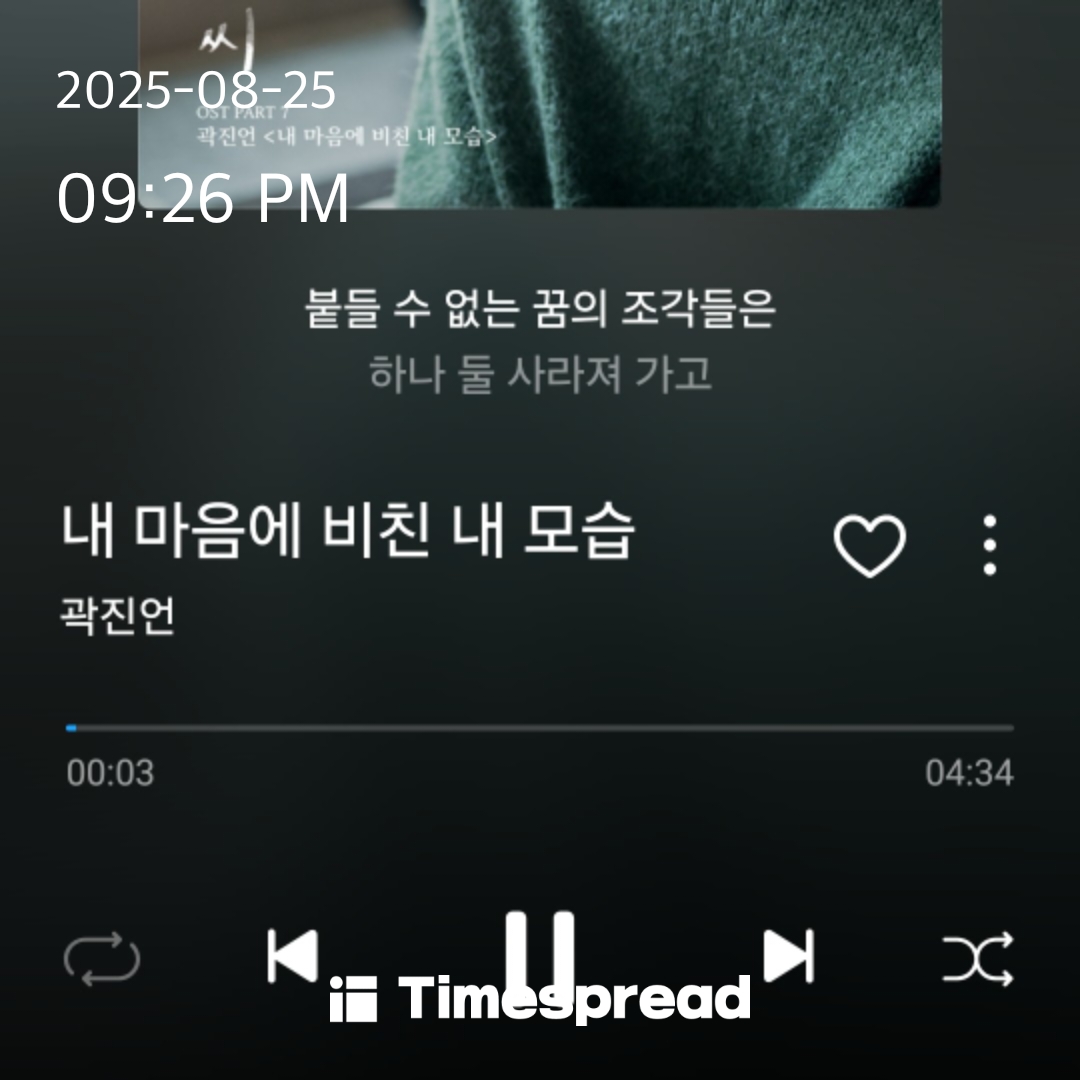Viewport: 1080px width, 1080px height.
Task: Open artist 곽진언 under the song title
Action: coord(118,615)
